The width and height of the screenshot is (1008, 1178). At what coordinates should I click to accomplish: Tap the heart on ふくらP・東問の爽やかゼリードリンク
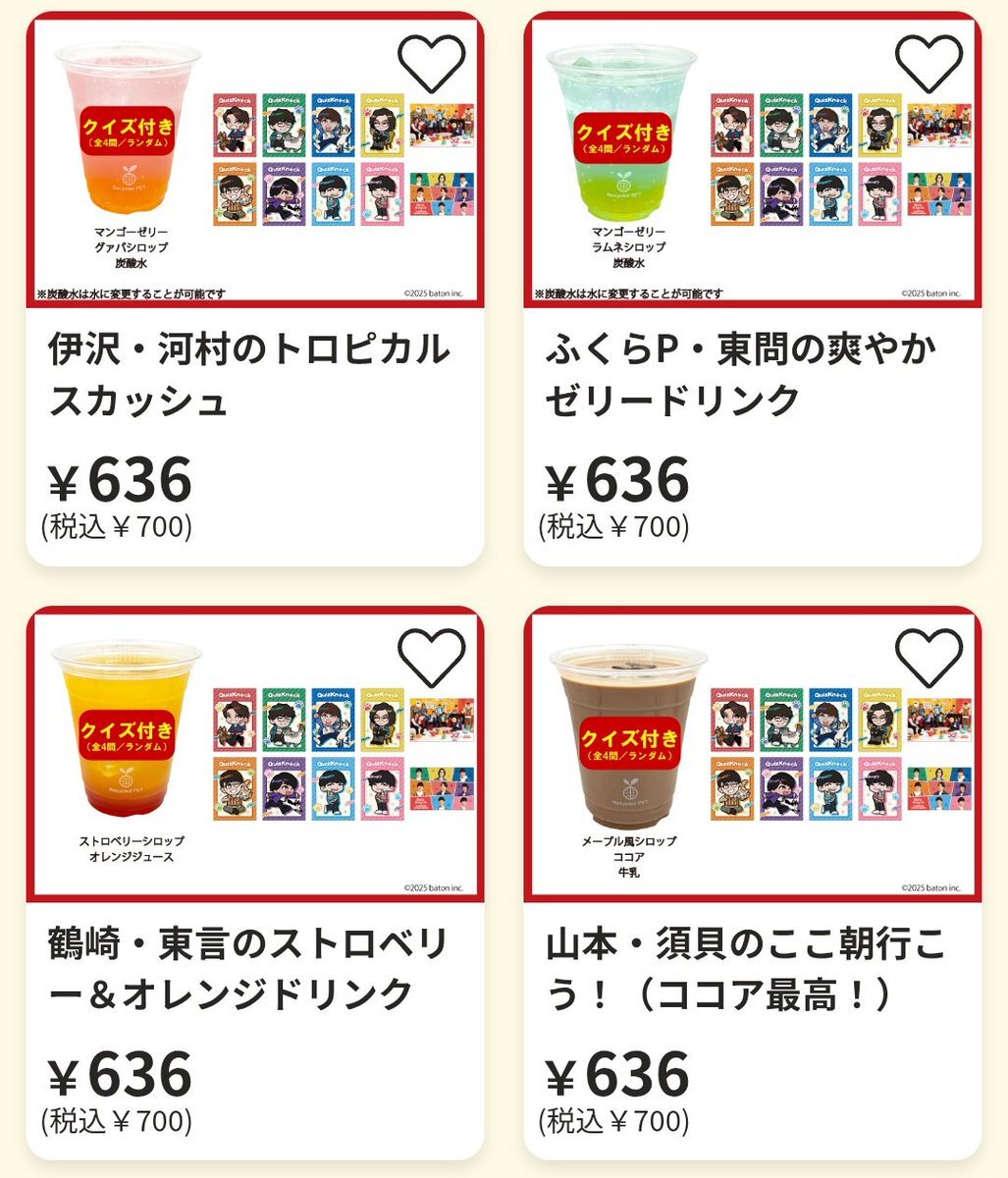[929, 61]
